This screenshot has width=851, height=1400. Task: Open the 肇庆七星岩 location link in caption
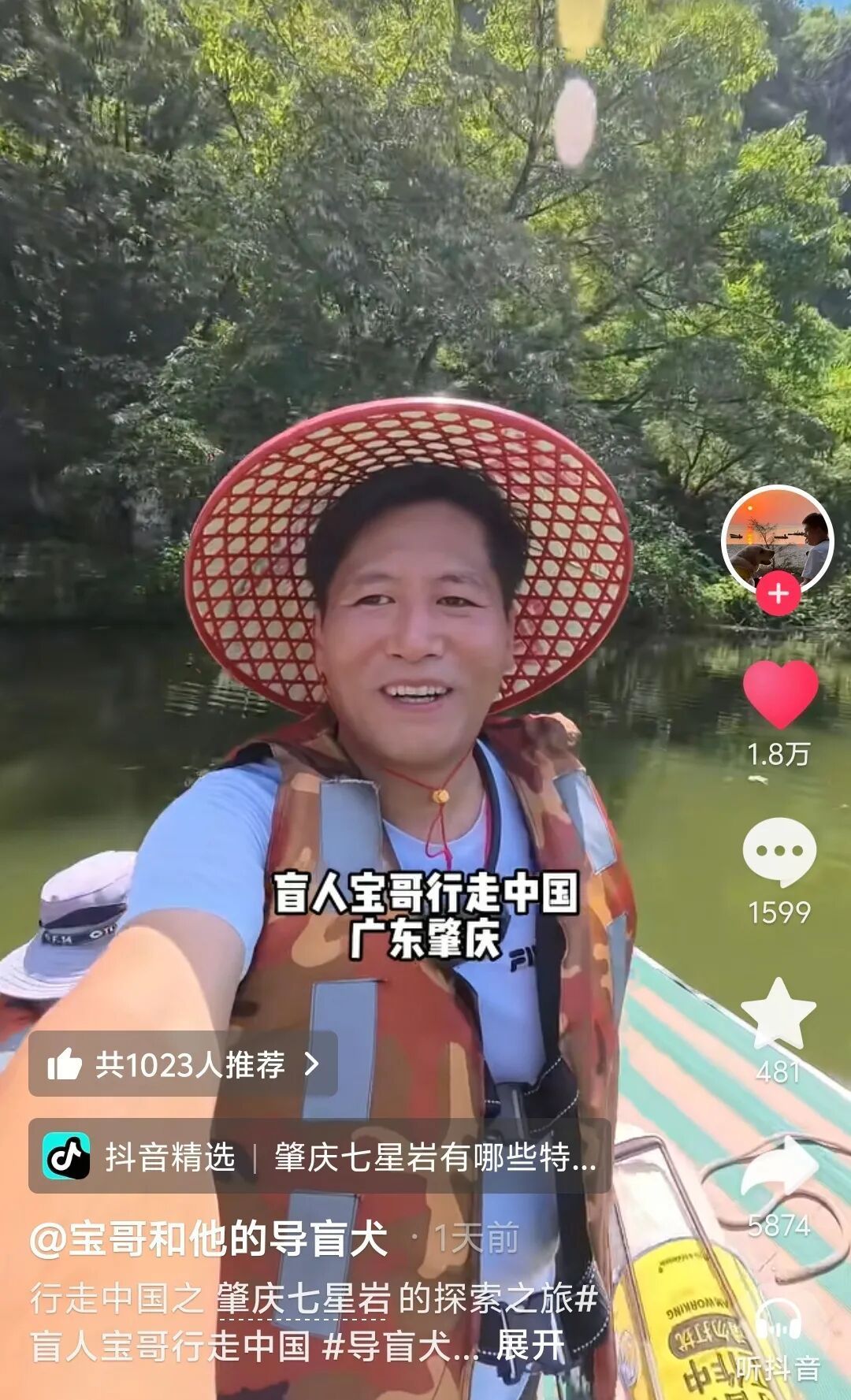pyautogui.click(x=303, y=1298)
